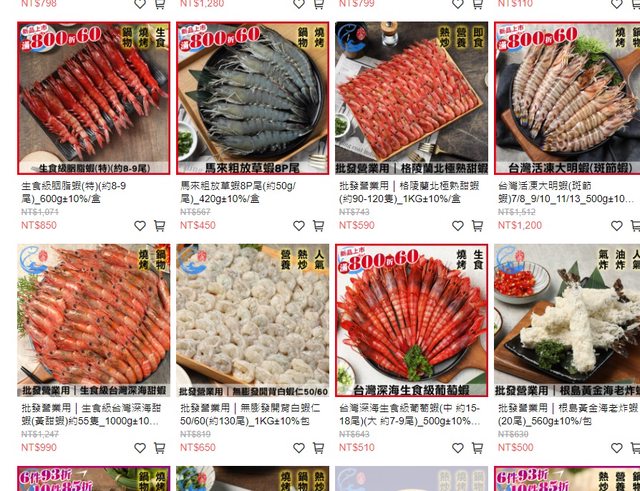Add 無膨發開背白蝦仁 to cart
This screenshot has height=491, width=640.
point(318,448)
